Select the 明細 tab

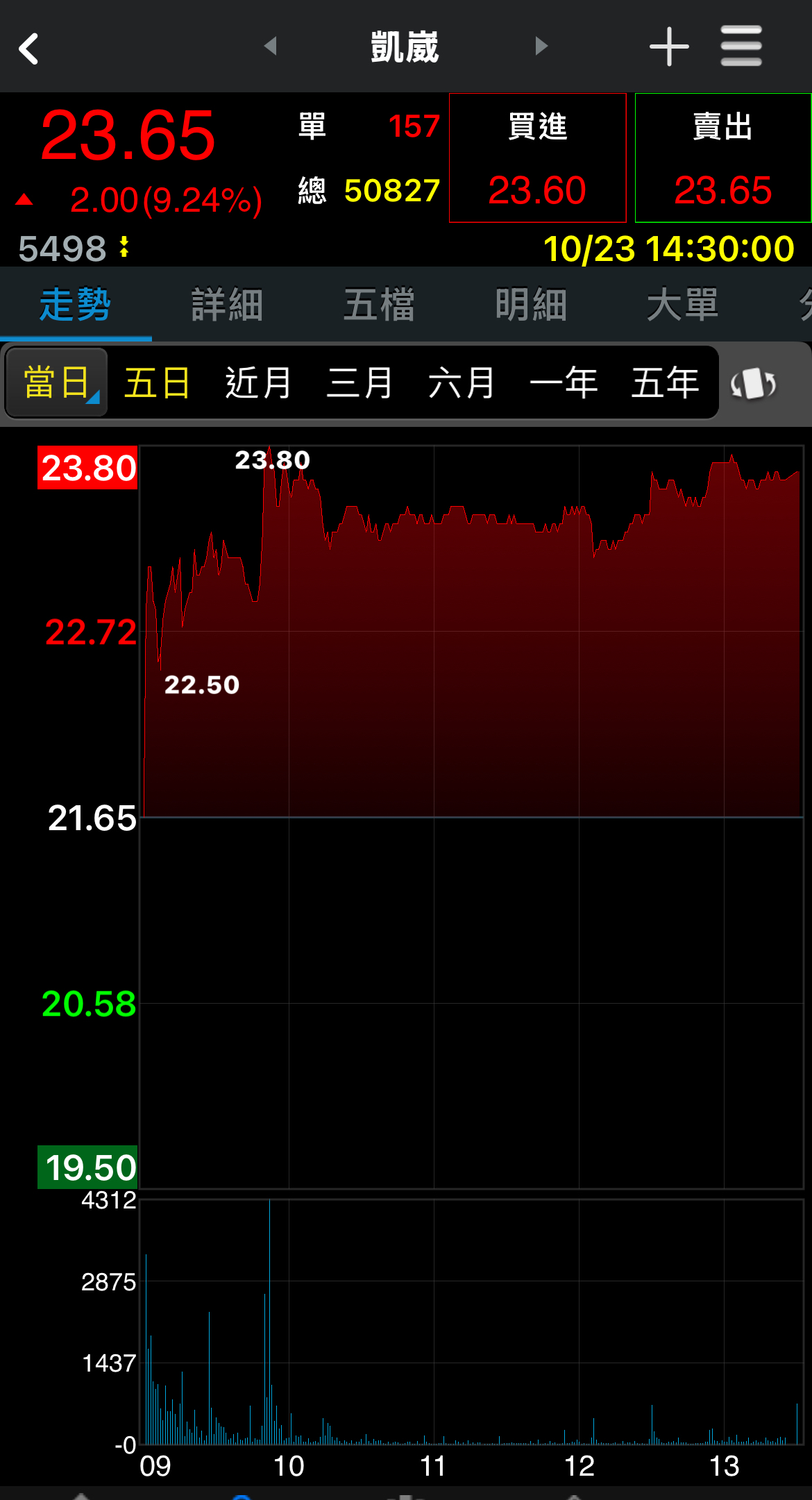531,305
